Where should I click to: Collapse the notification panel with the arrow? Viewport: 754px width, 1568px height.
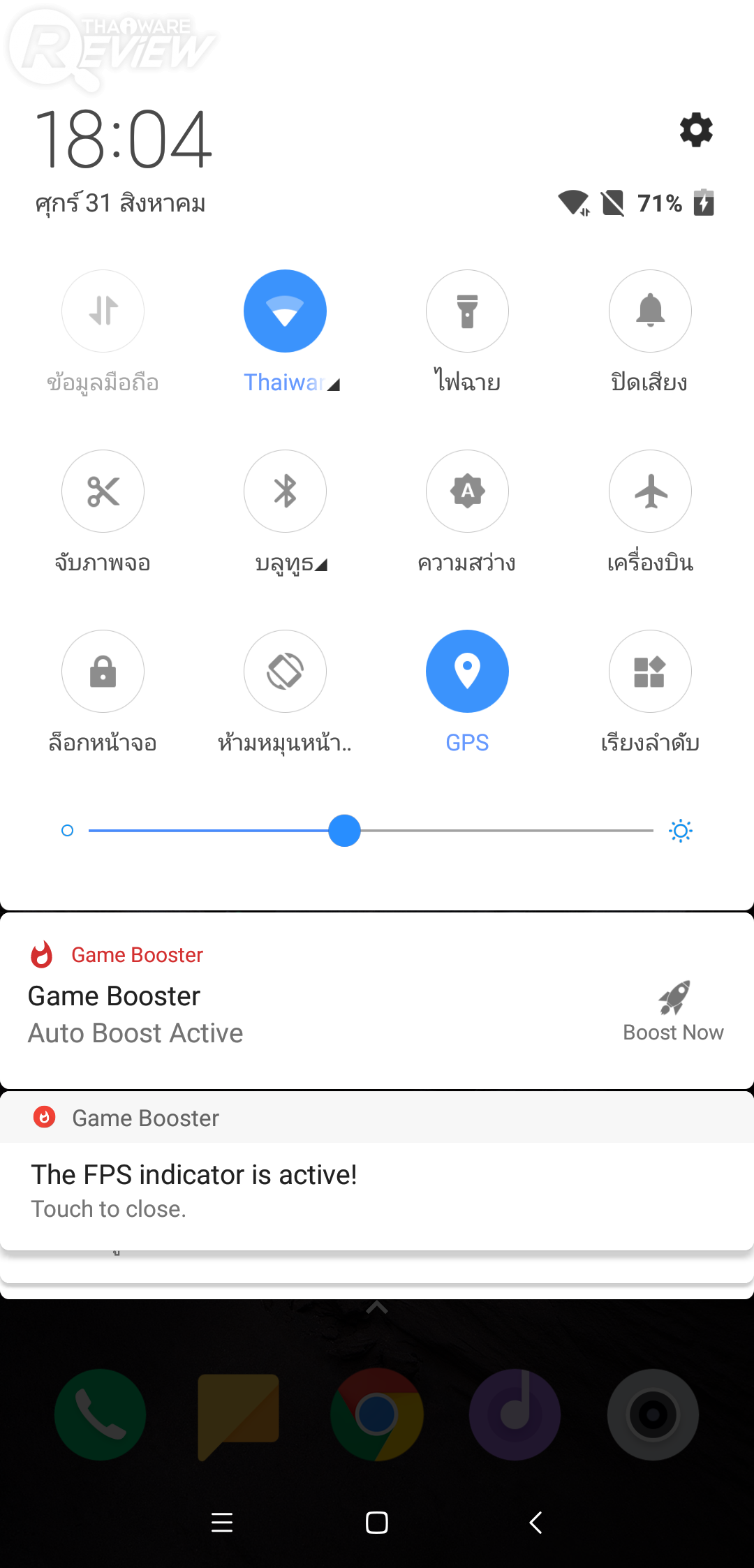coord(377,1308)
